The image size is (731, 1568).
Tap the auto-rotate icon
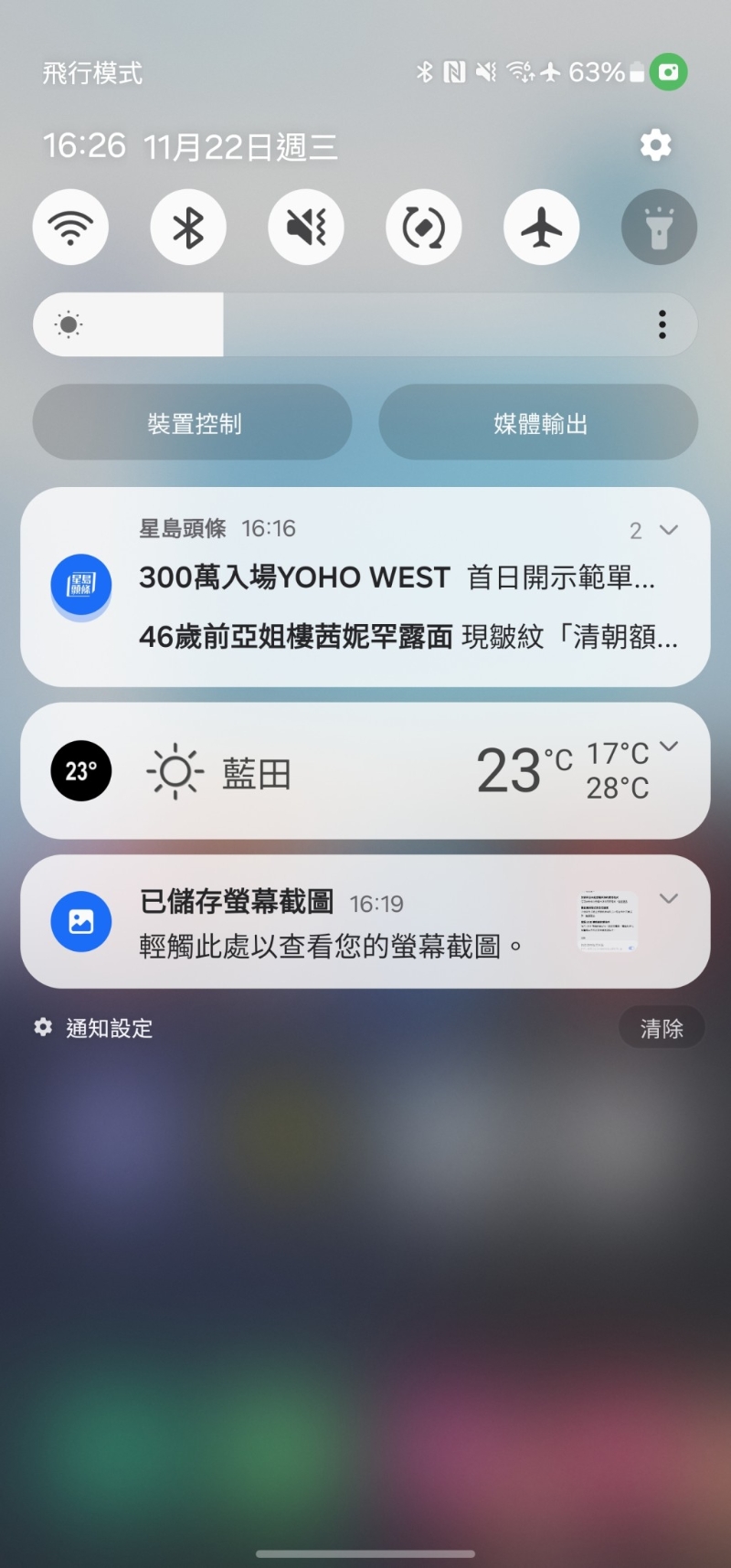pos(423,227)
